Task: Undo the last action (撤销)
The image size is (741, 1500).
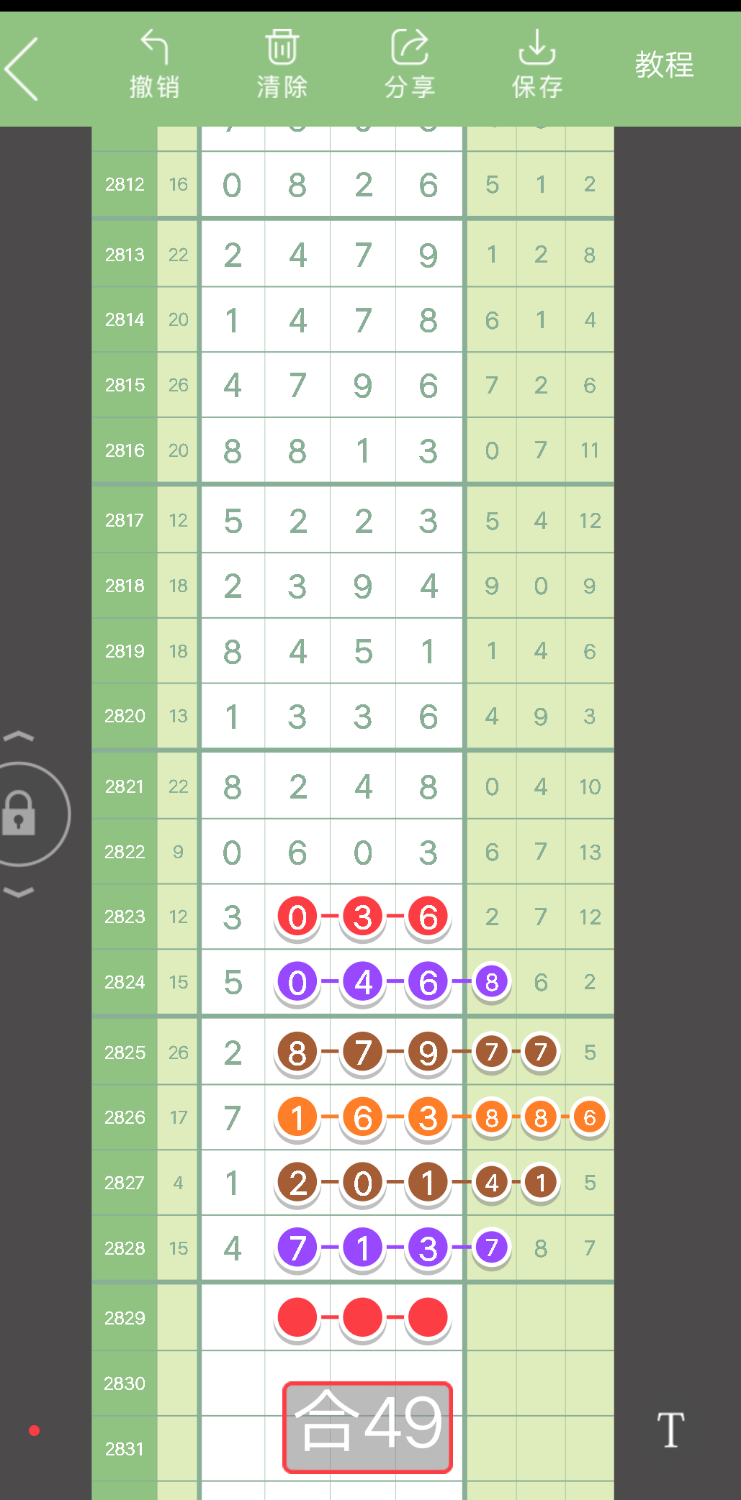Action: 154,65
